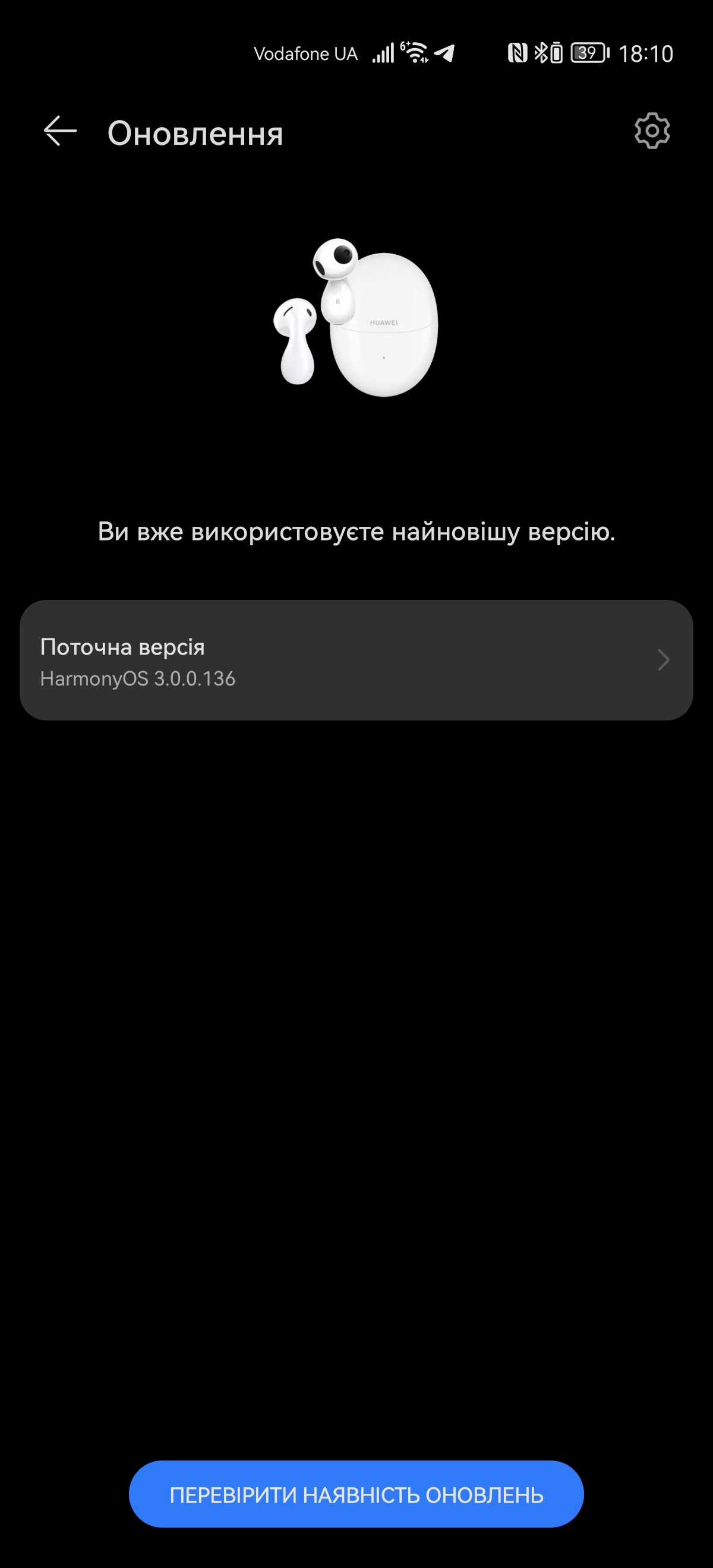713x1568 pixels.
Task: Go back using the arrow
Action: pyautogui.click(x=59, y=131)
